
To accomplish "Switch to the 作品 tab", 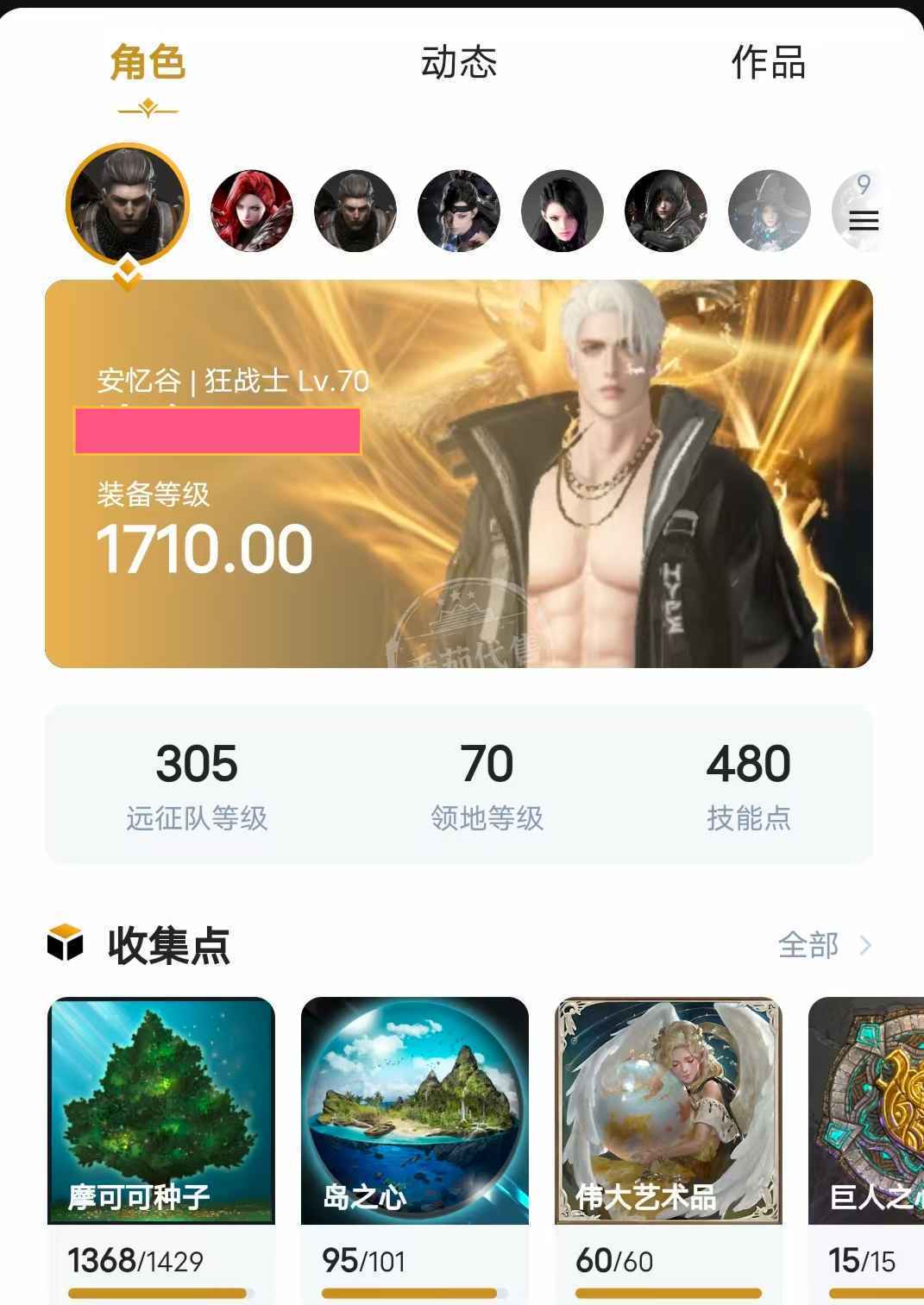I will click(x=768, y=63).
